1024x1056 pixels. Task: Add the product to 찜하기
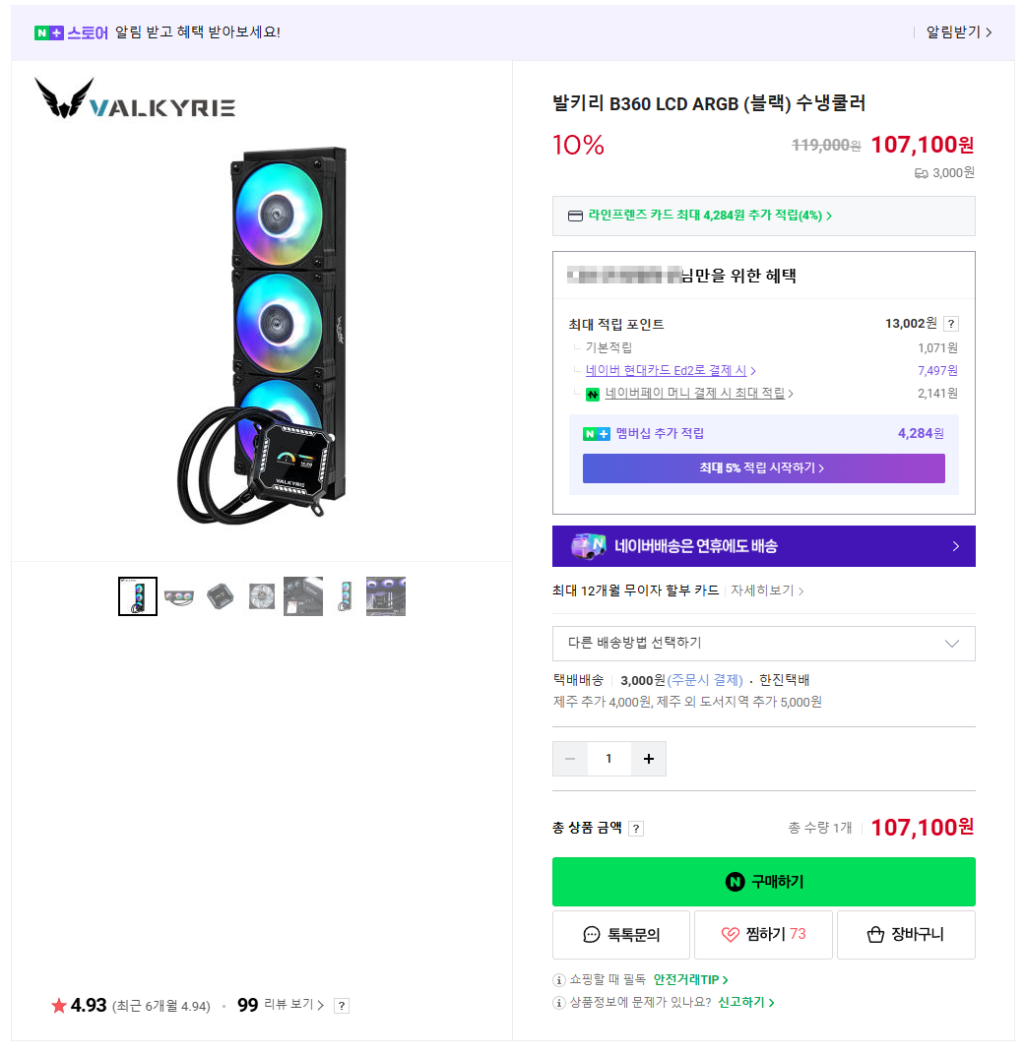tap(763, 935)
